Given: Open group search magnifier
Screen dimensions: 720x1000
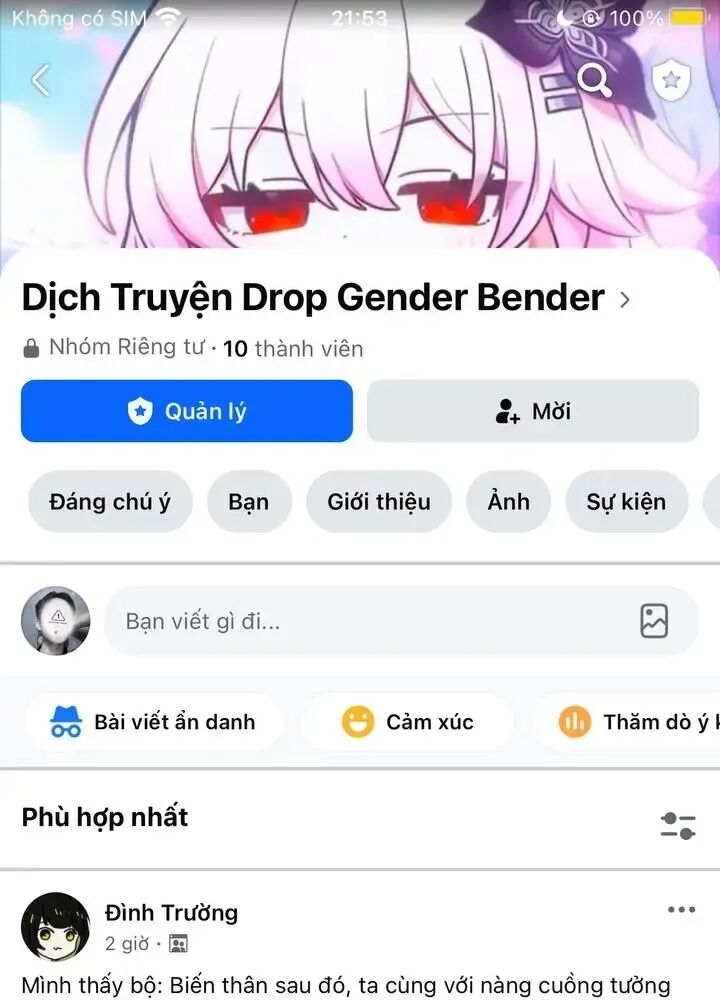Looking at the screenshot, I should (x=594, y=79).
